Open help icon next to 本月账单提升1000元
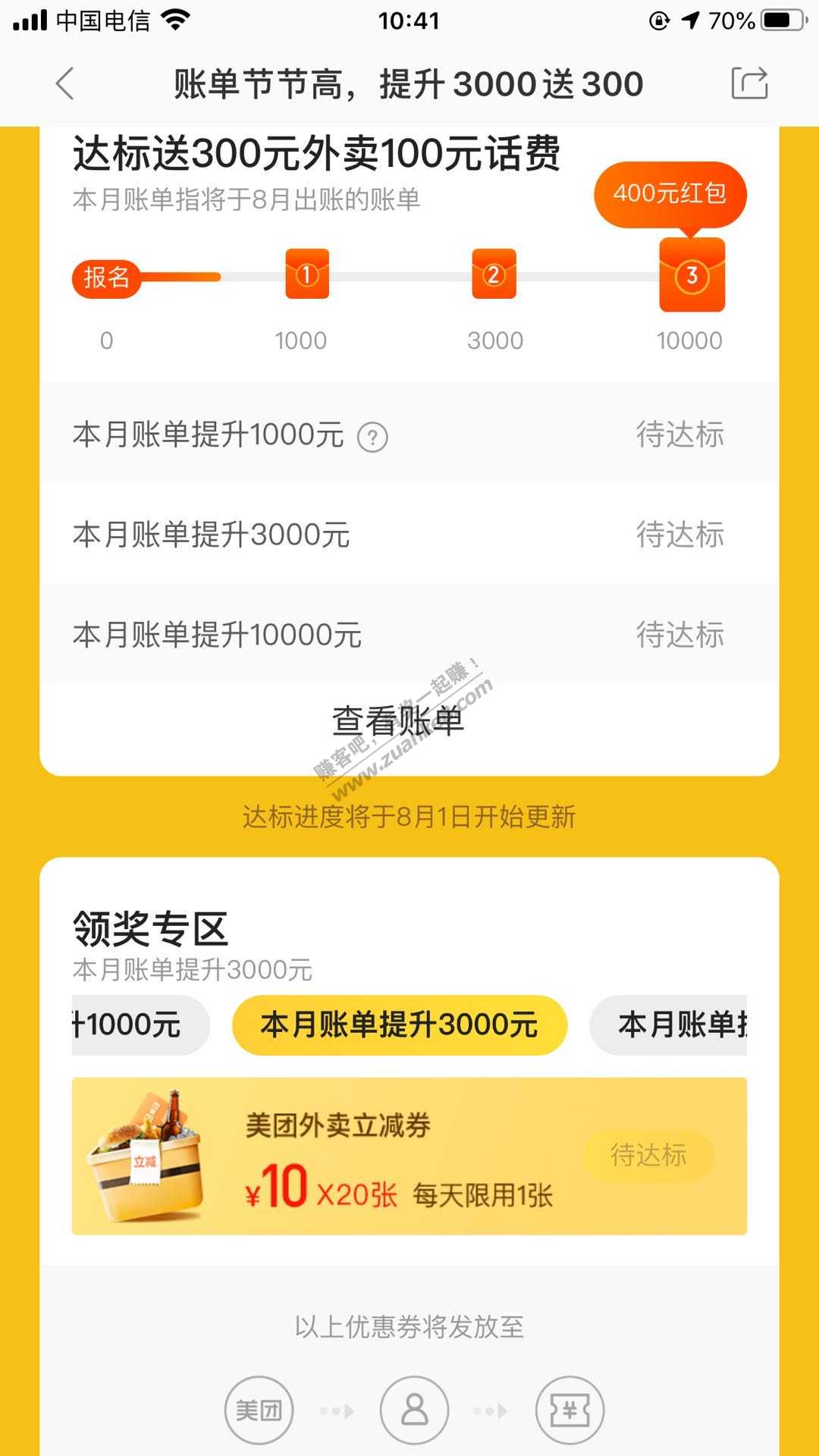The width and height of the screenshot is (819, 1456). [372, 438]
